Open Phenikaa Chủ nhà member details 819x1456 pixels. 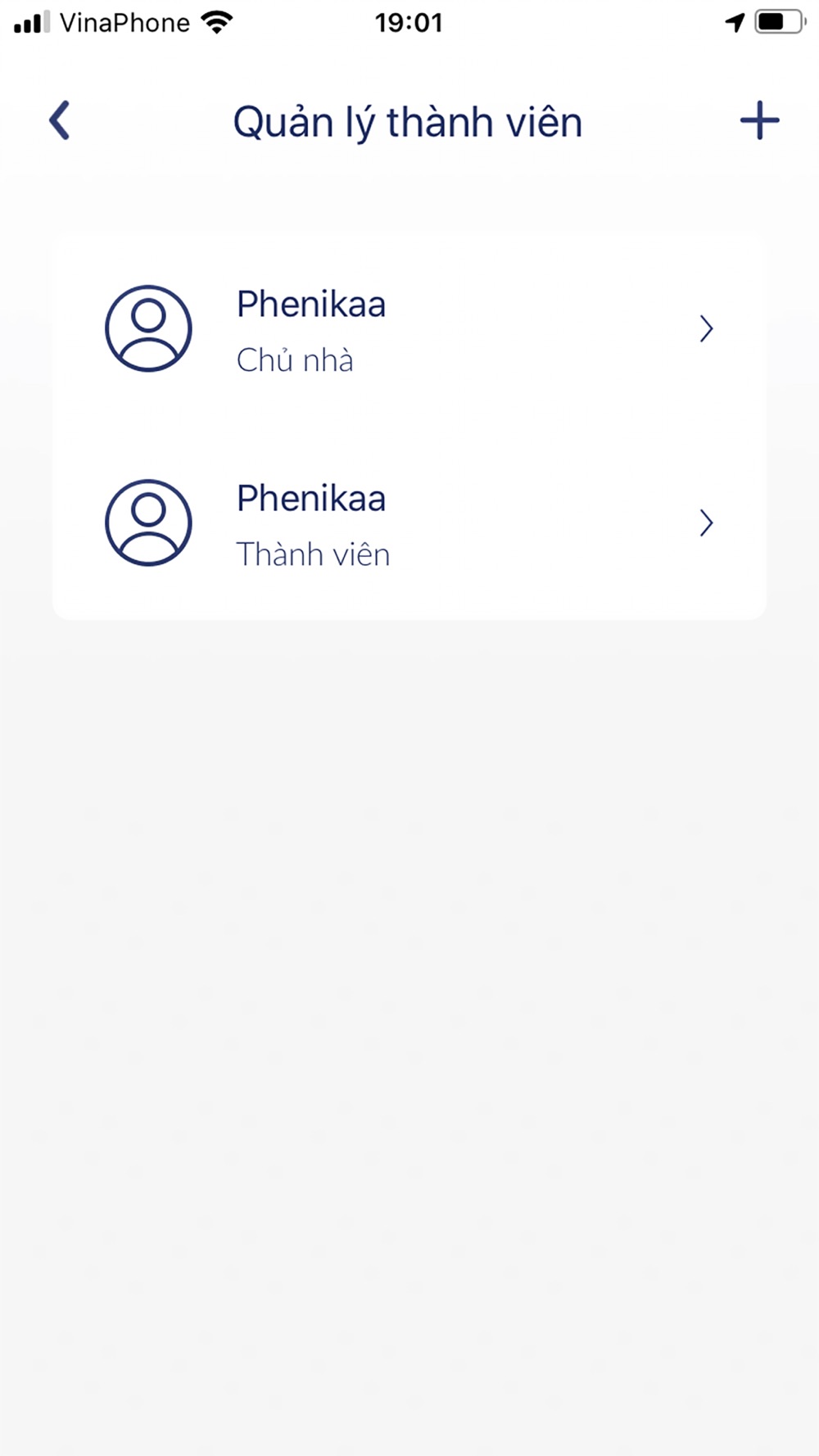point(409,329)
